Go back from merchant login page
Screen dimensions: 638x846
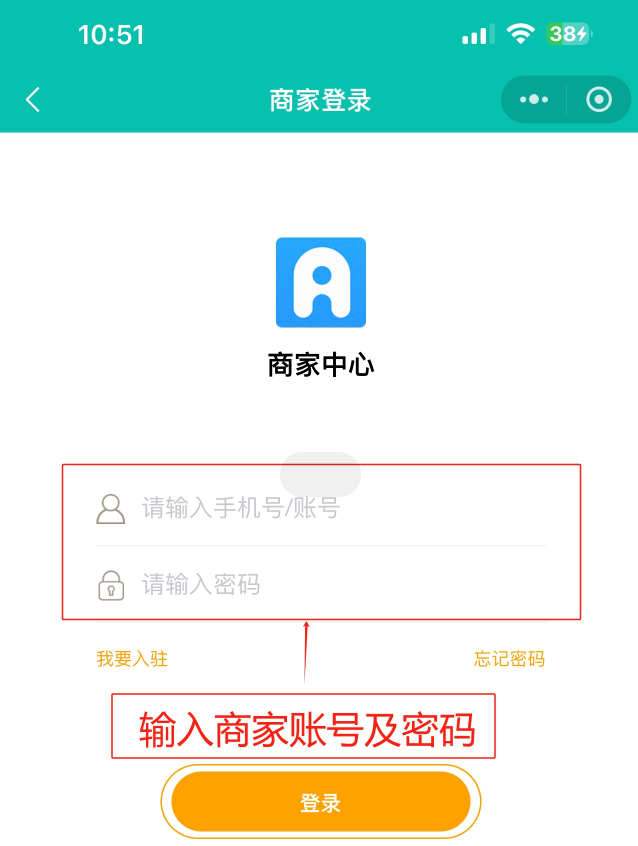click(33, 100)
